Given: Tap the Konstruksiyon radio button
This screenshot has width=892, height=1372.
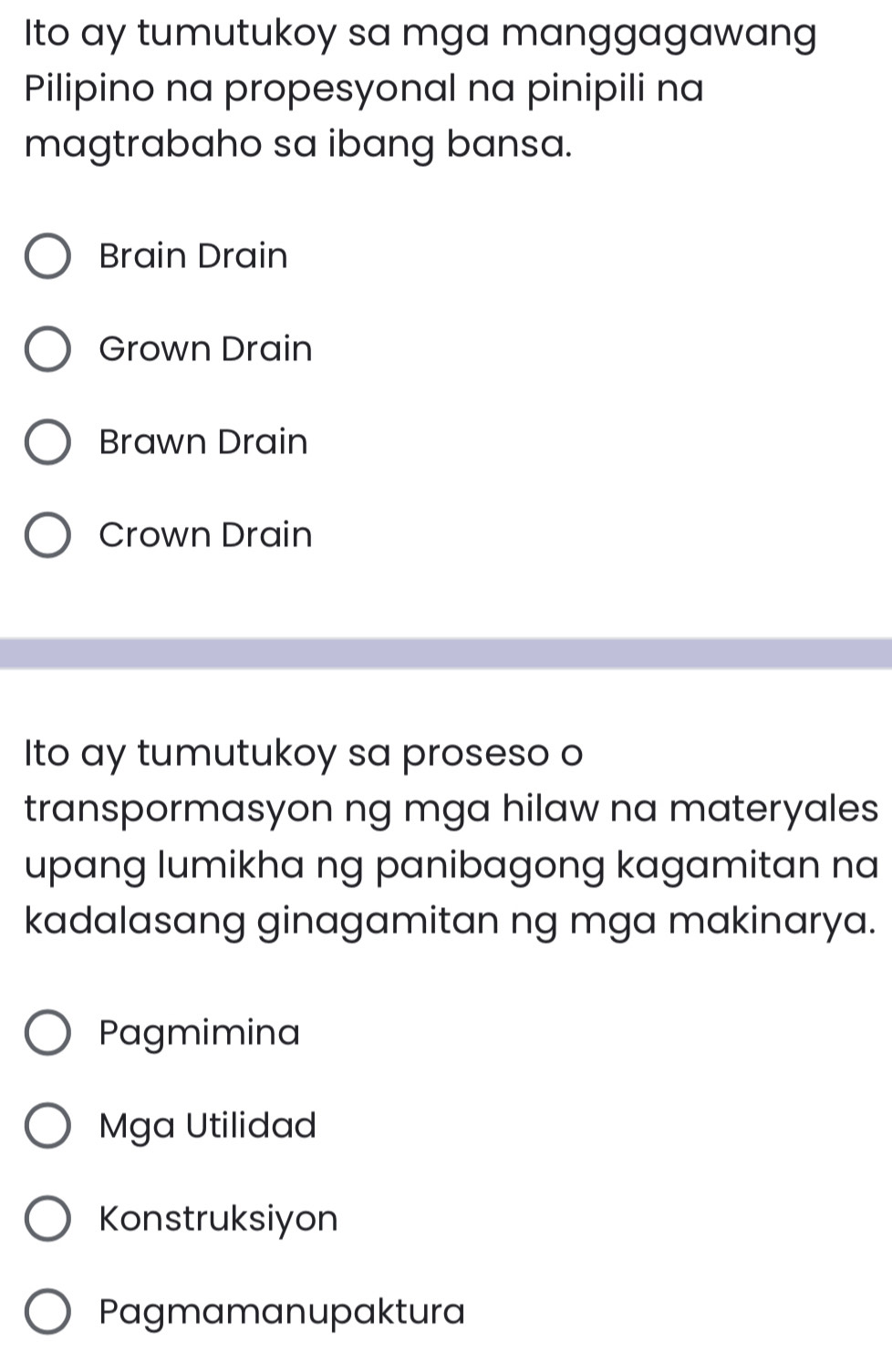Looking at the screenshot, I should tap(47, 1219).
